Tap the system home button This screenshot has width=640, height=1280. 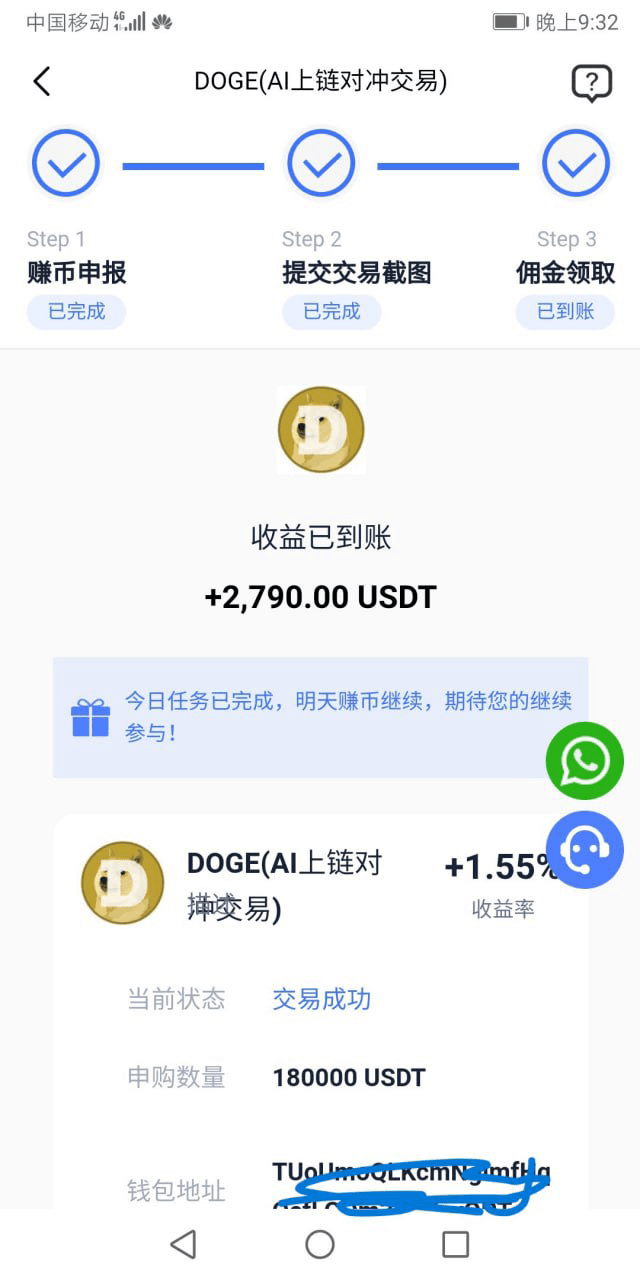pos(320,1244)
